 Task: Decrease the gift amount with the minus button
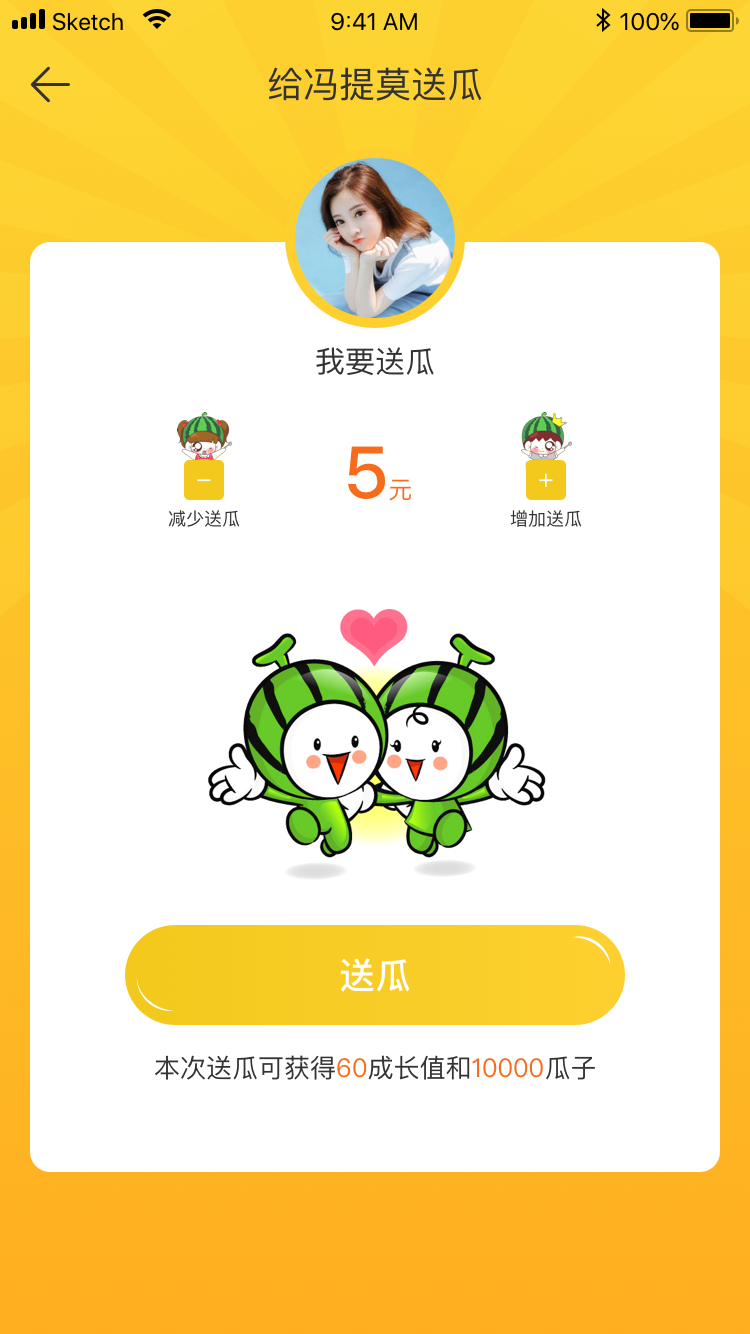click(x=204, y=480)
